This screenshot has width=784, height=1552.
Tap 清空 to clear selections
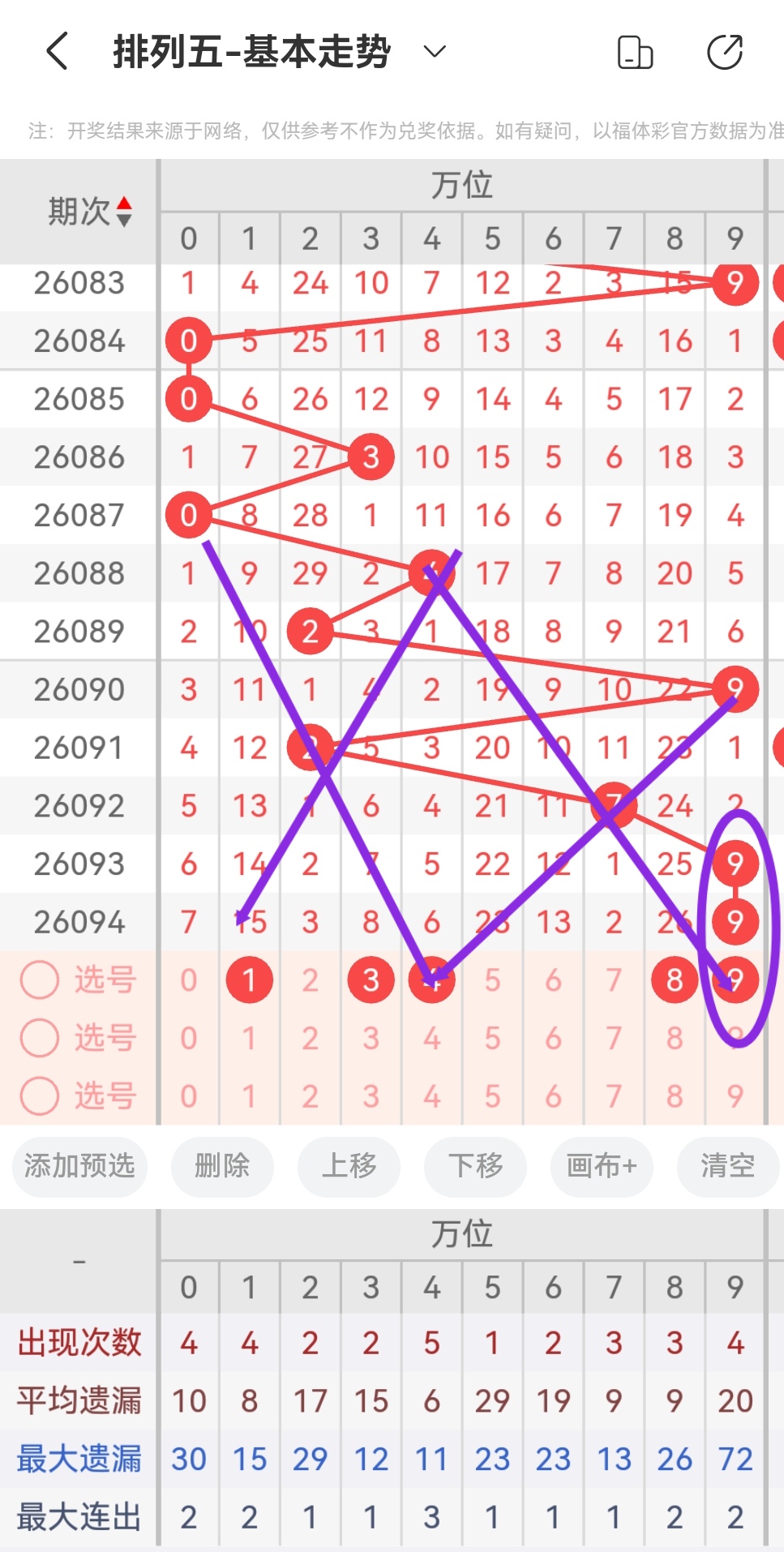click(728, 1168)
